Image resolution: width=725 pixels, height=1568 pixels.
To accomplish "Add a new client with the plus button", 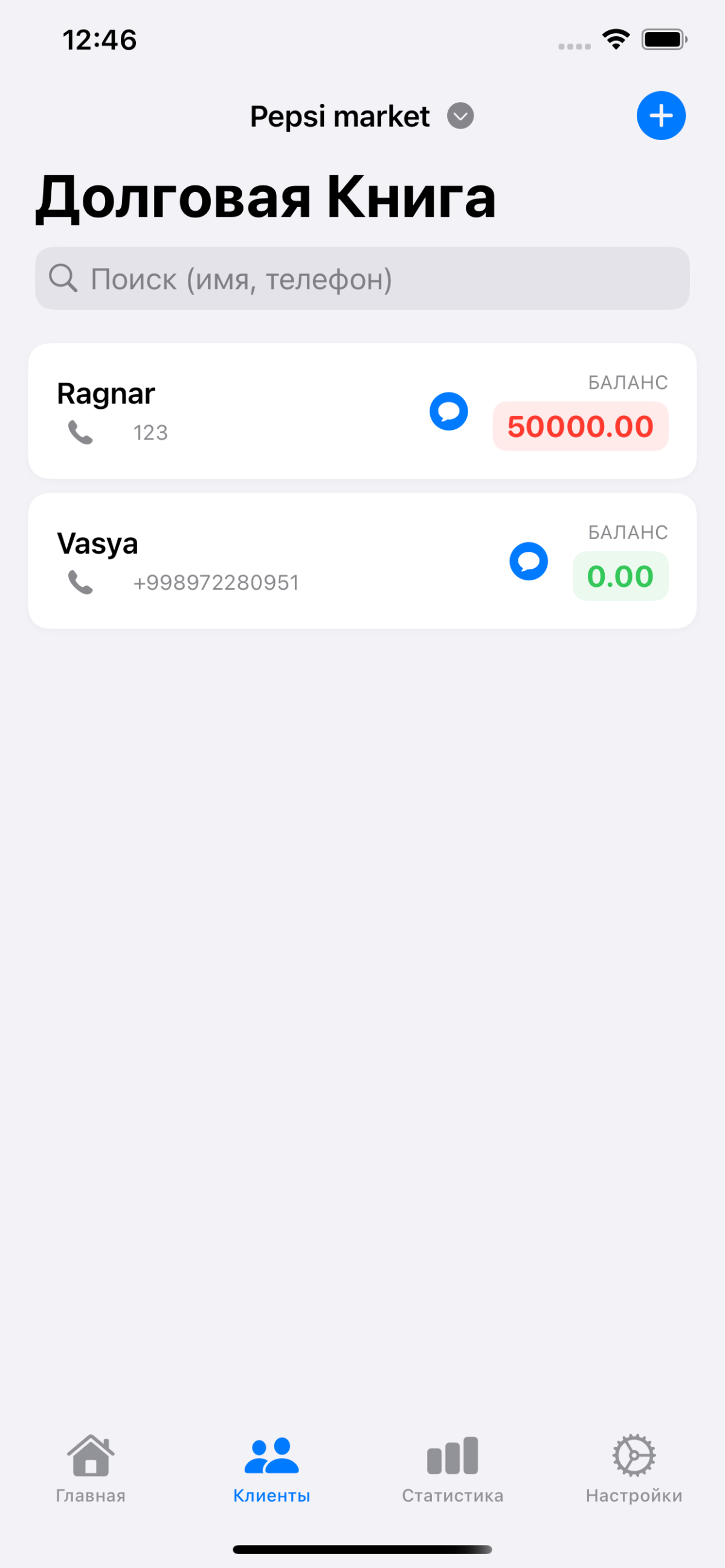I will pos(661,116).
